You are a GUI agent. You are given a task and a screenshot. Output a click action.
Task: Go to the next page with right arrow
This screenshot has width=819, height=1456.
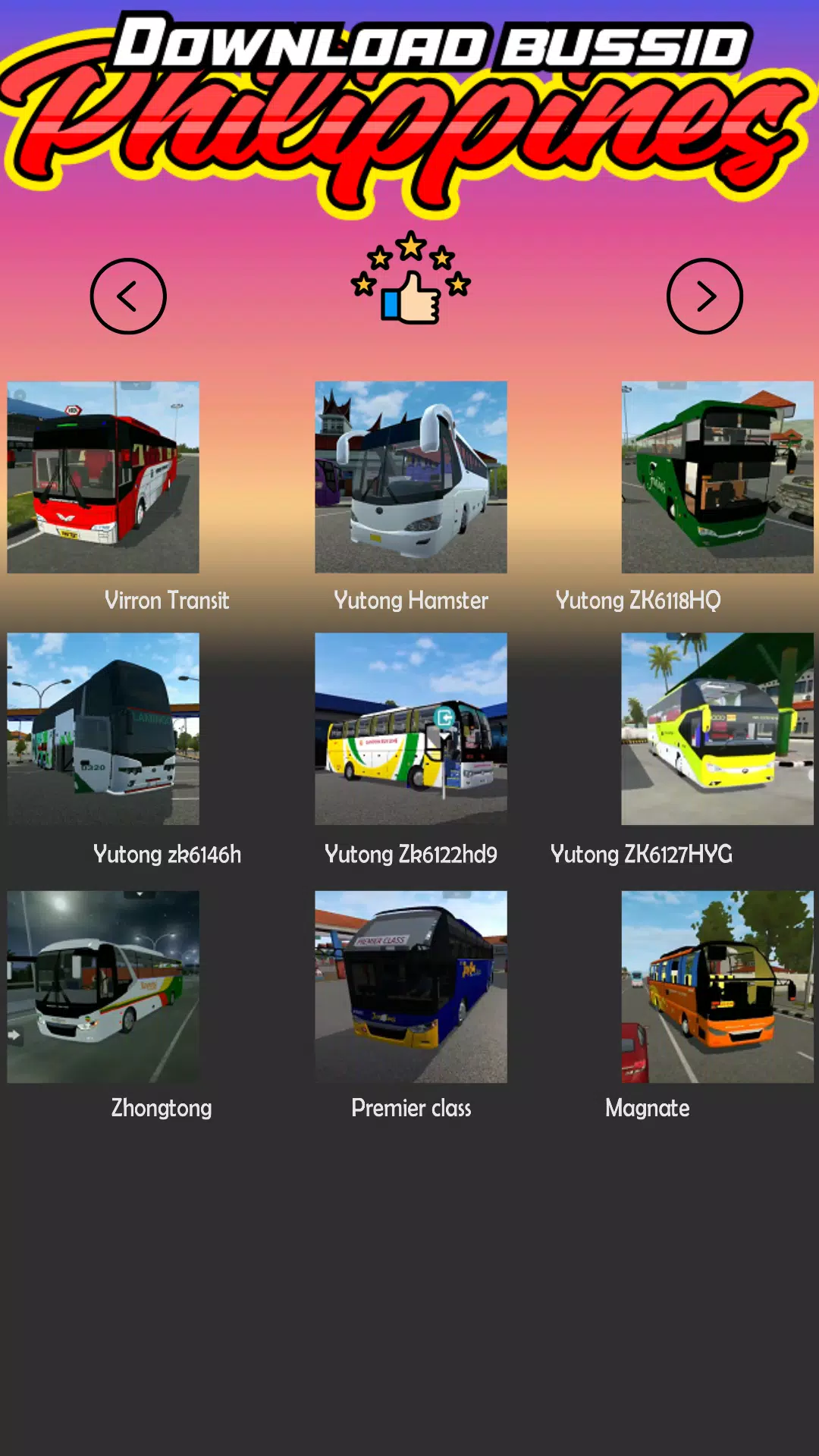(x=704, y=296)
